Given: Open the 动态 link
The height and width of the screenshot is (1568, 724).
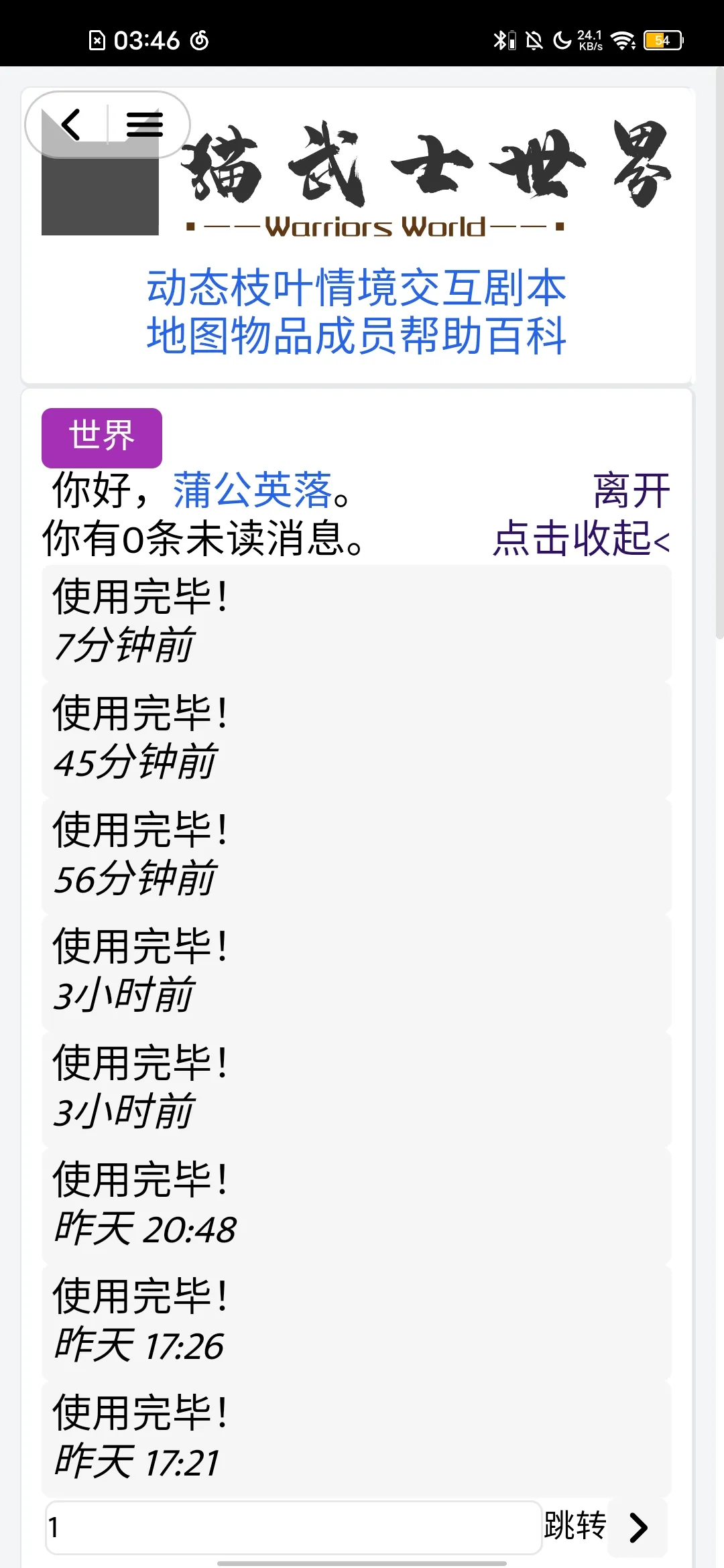Looking at the screenshot, I should (188, 288).
